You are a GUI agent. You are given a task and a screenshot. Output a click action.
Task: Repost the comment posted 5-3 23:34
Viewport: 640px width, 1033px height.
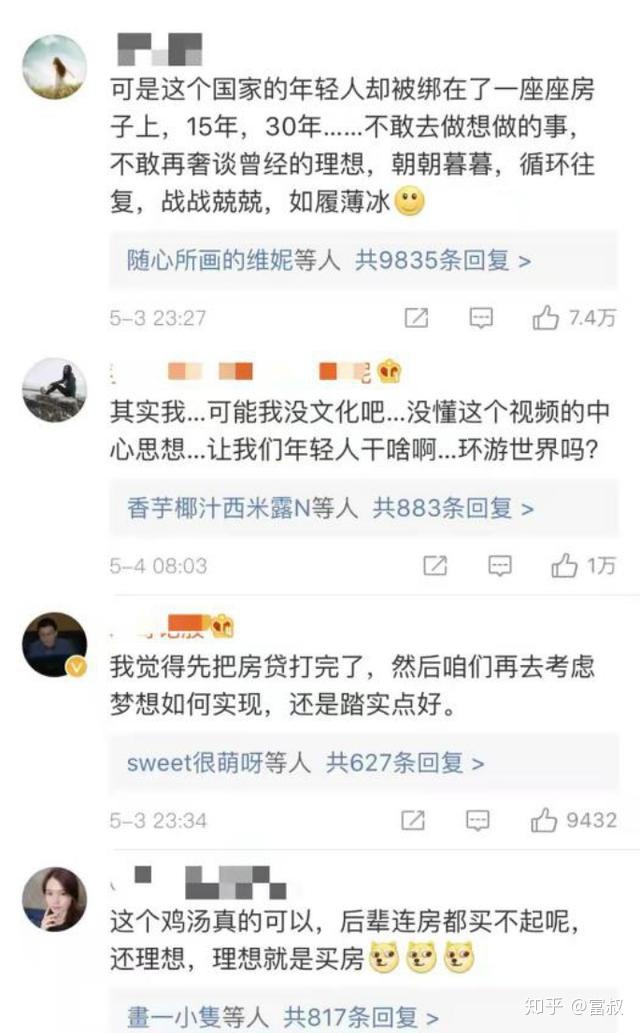(x=413, y=821)
